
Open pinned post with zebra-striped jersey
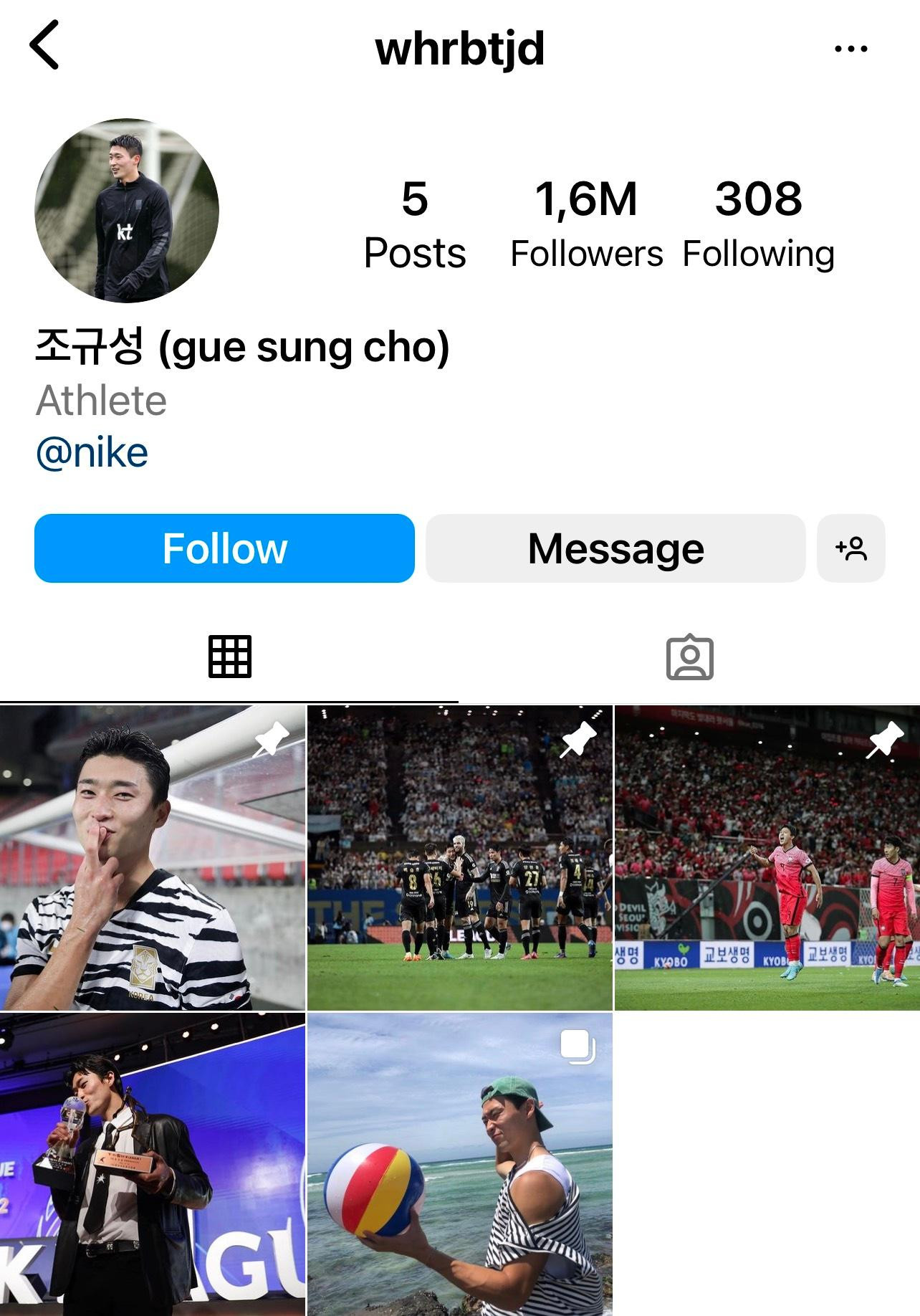point(153,858)
